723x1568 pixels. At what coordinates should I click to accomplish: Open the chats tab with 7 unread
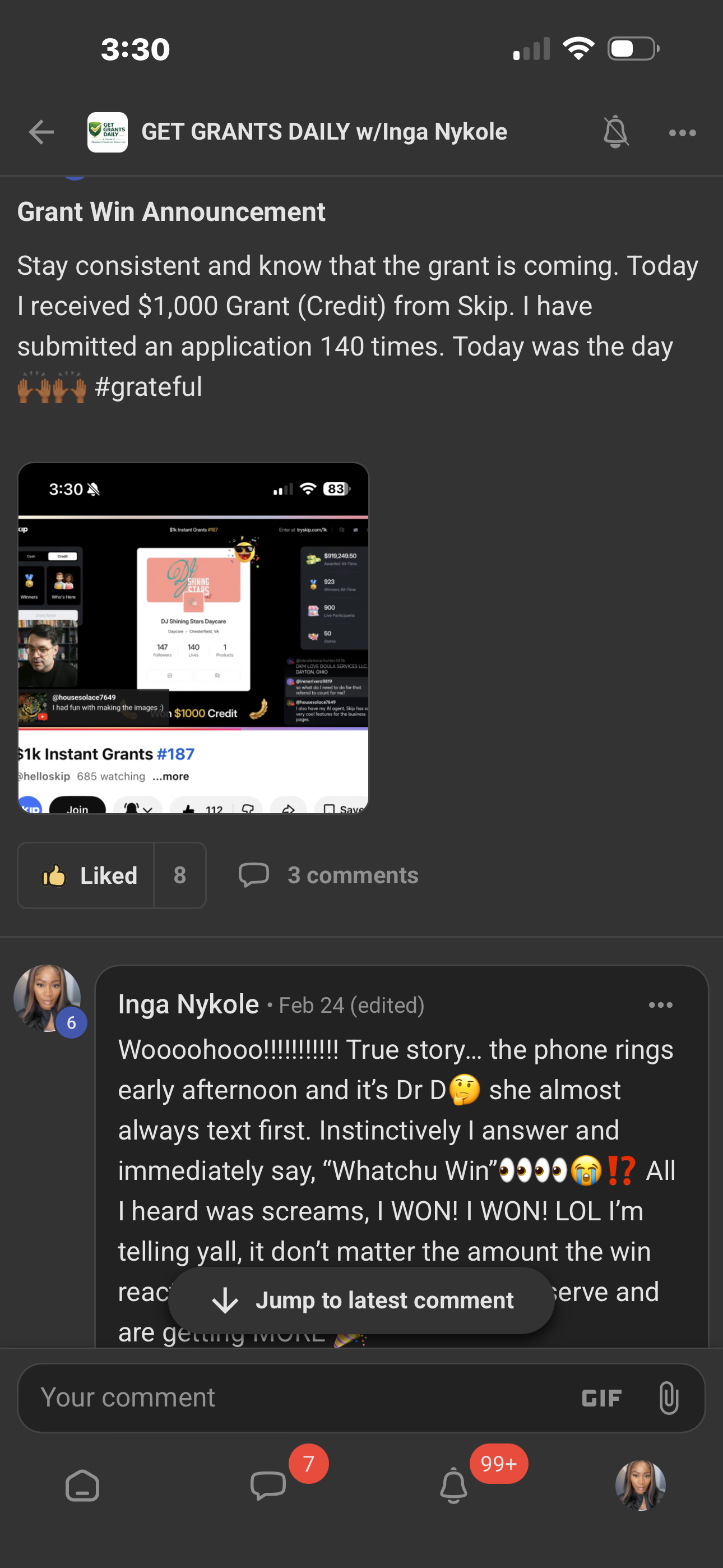268,1486
